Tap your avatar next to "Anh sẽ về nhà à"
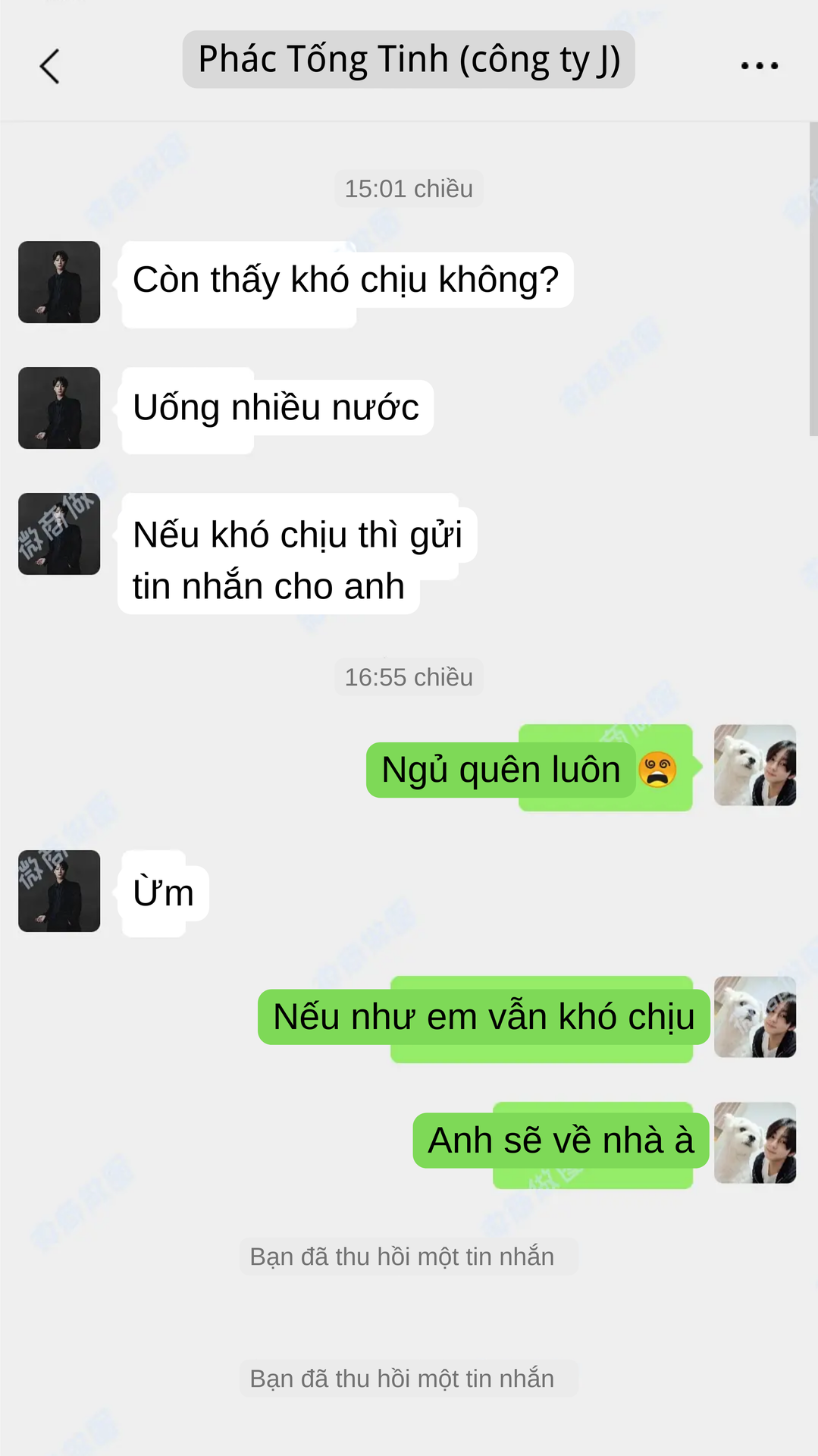818x1456 pixels. coord(755,1143)
